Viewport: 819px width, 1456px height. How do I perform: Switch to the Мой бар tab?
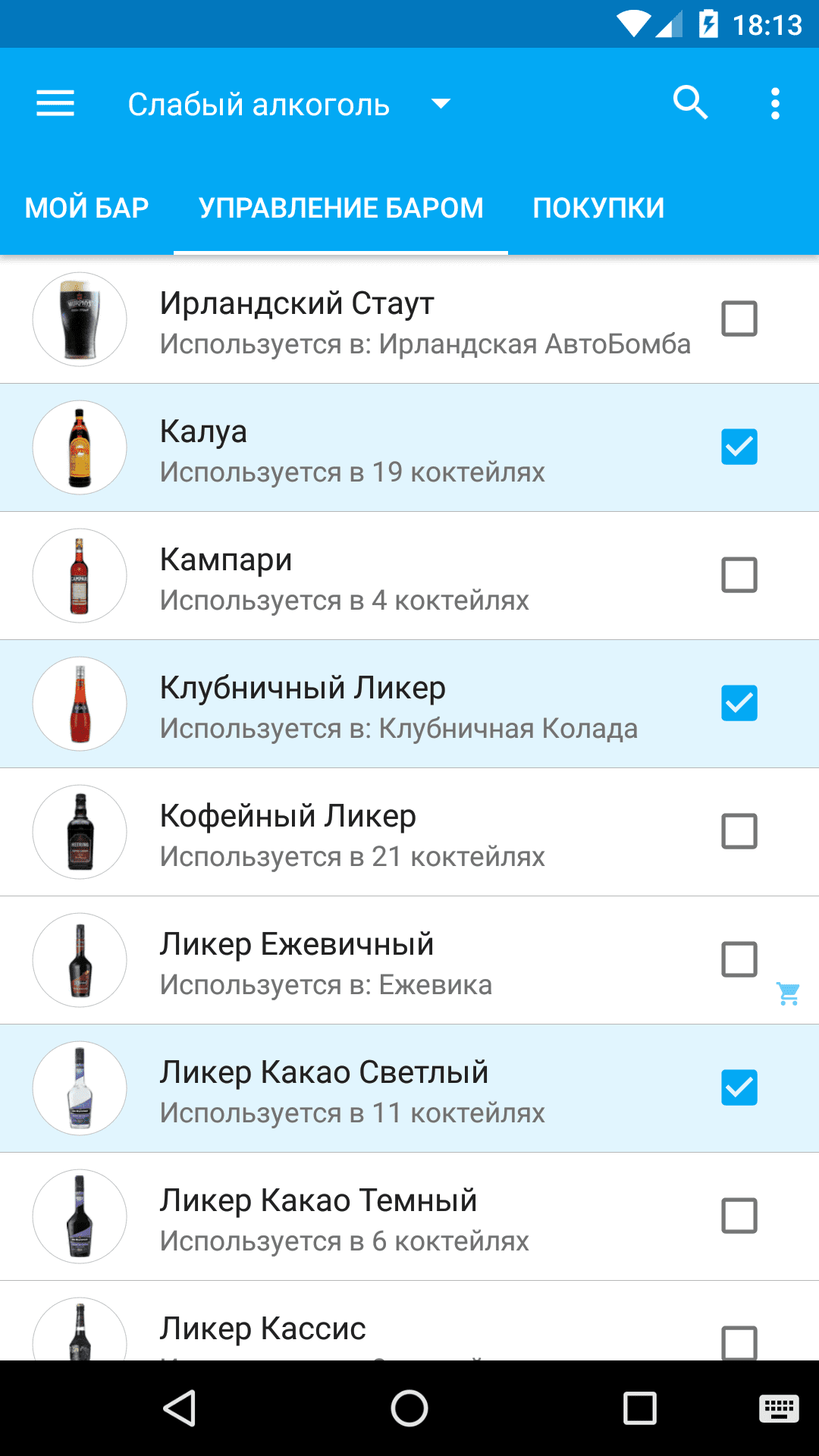(86, 208)
